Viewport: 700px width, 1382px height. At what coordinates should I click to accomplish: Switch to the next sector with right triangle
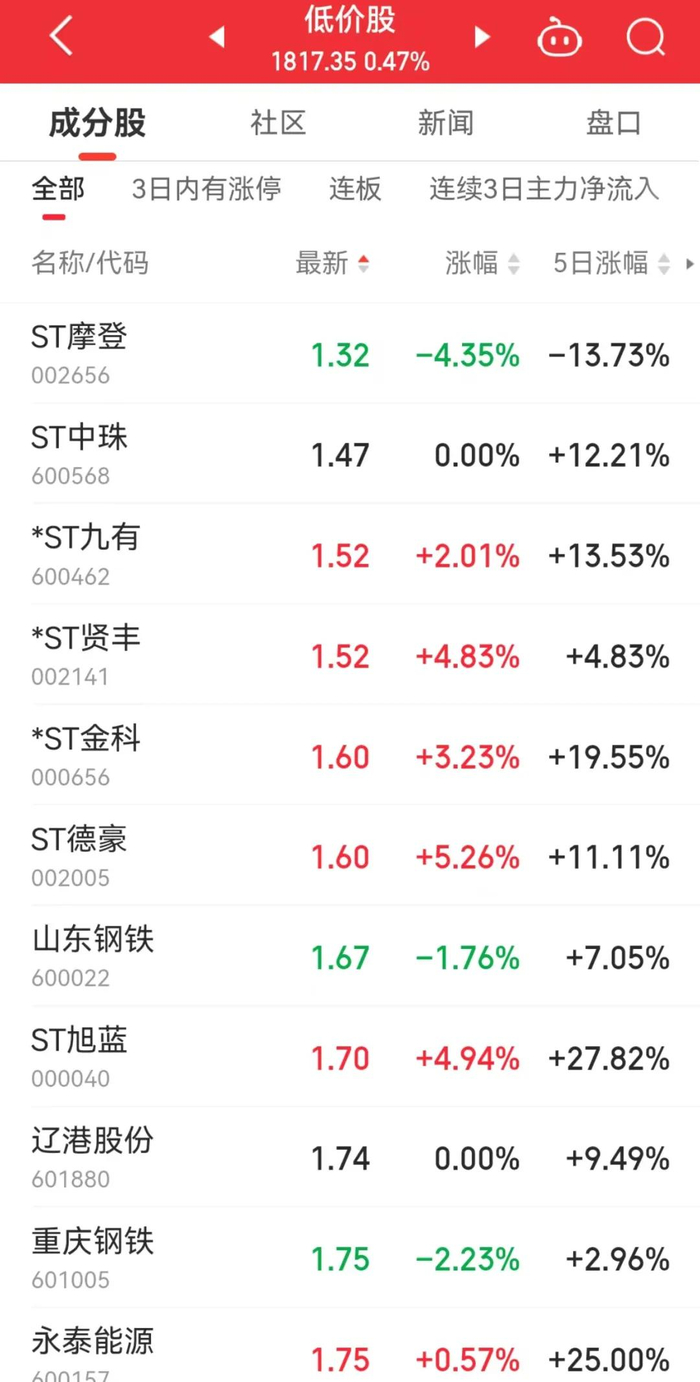tap(482, 38)
